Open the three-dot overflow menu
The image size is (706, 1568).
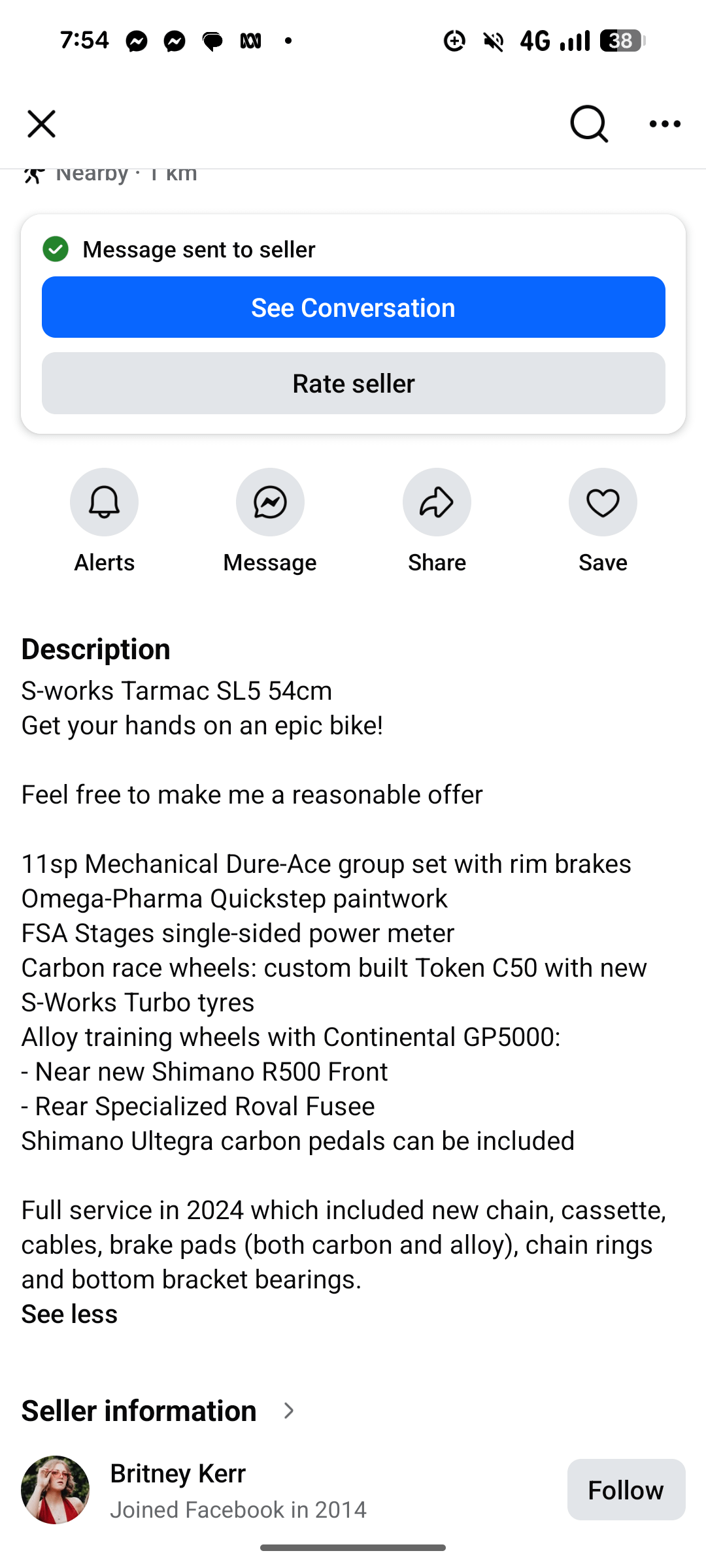click(x=665, y=123)
